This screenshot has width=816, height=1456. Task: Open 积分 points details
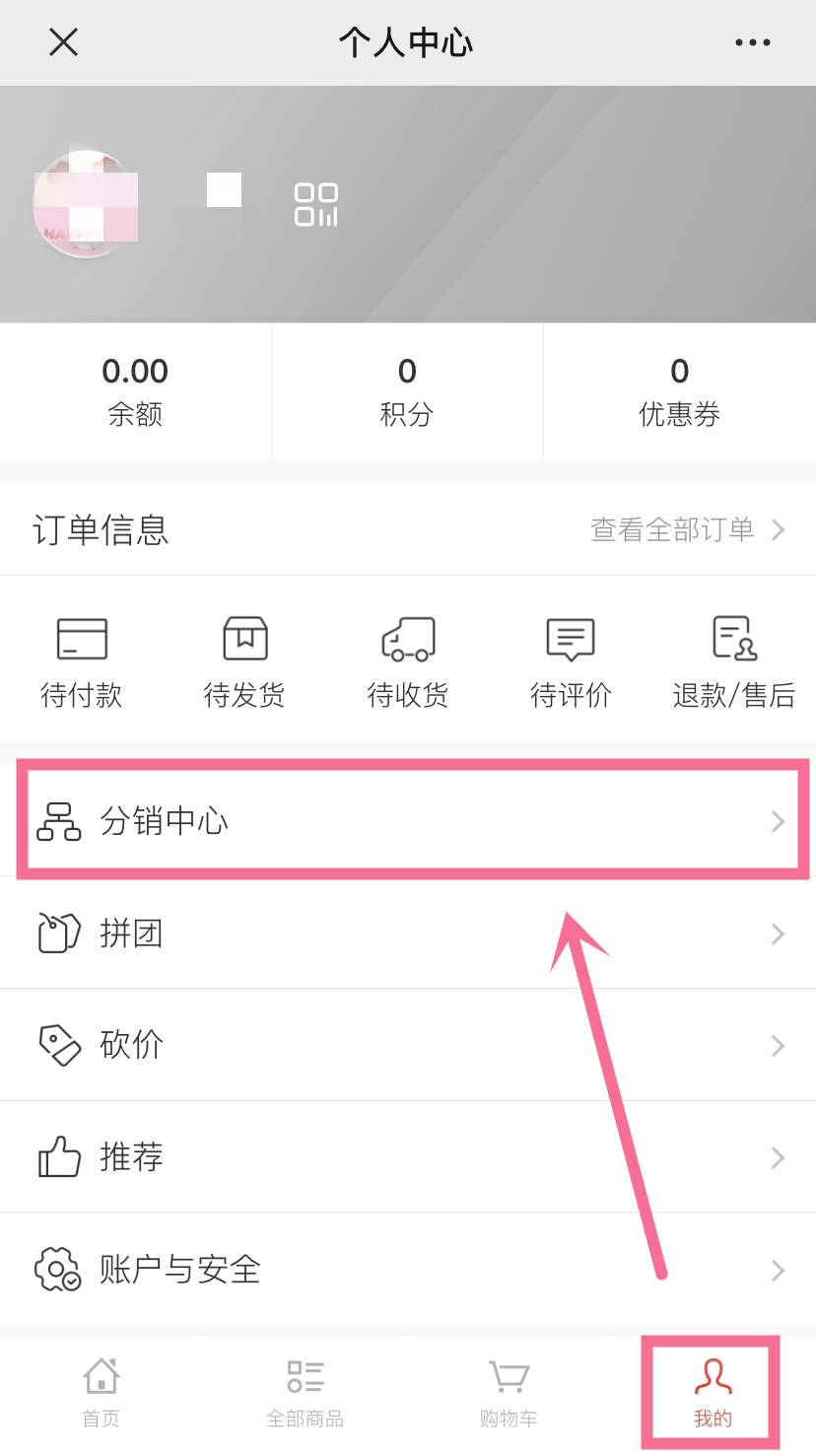point(407,390)
